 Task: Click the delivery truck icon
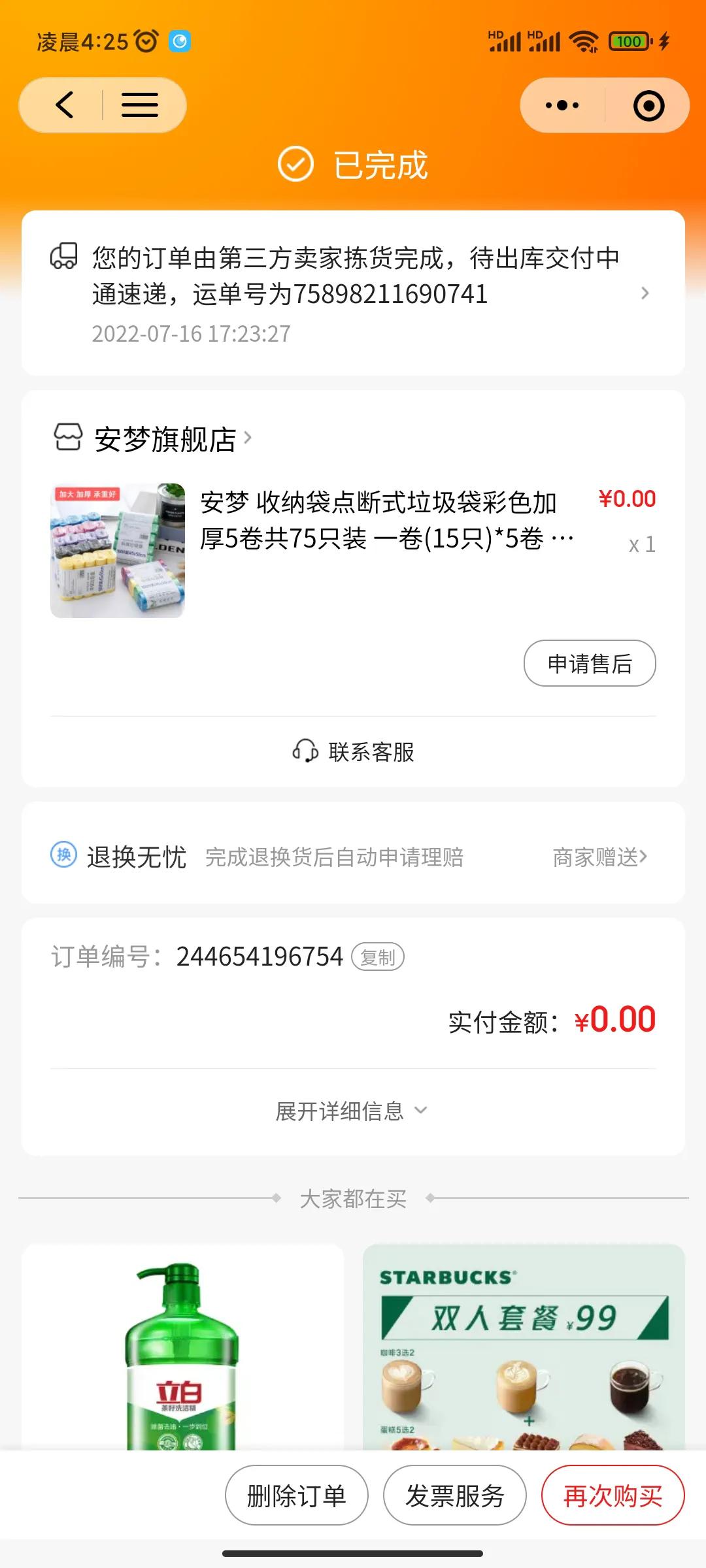65,257
